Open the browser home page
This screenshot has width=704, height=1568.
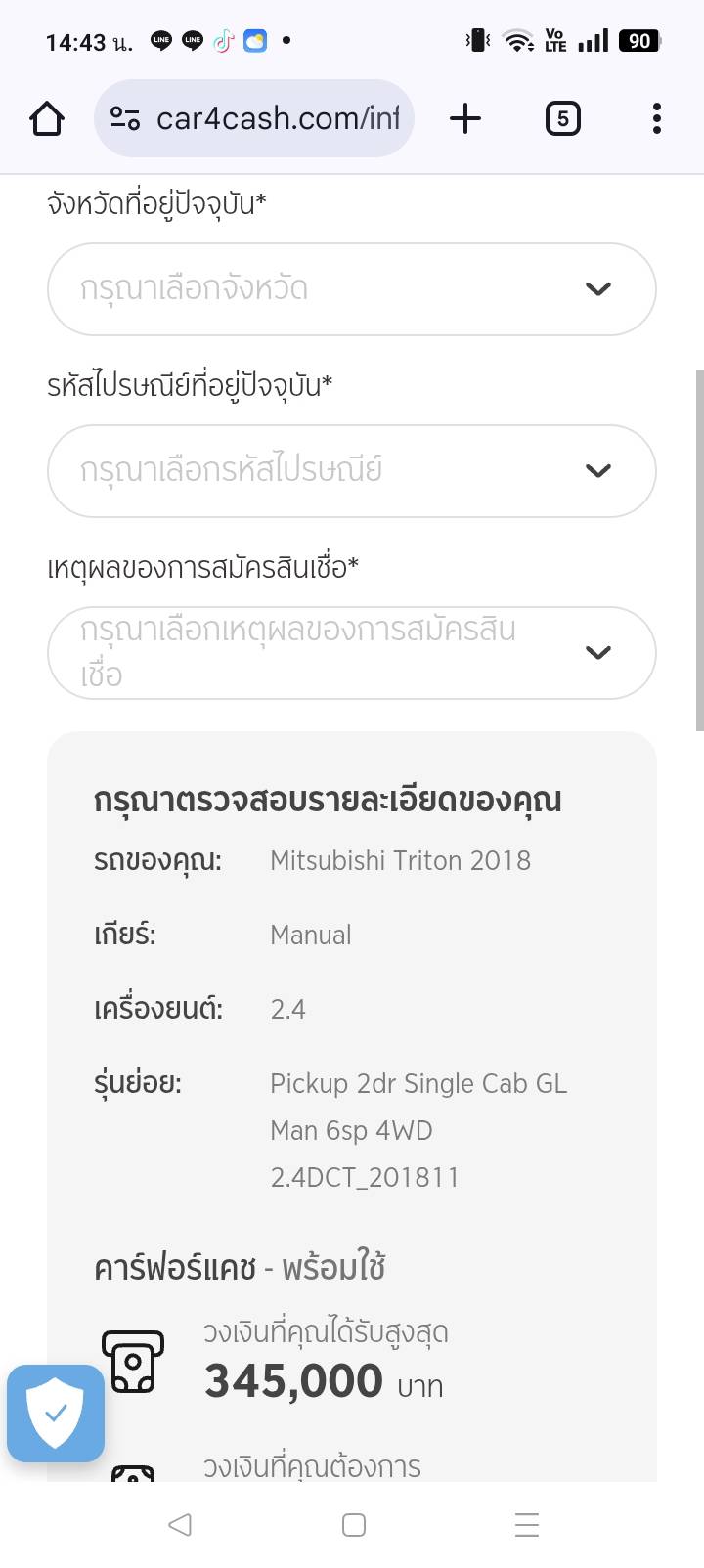(x=47, y=119)
